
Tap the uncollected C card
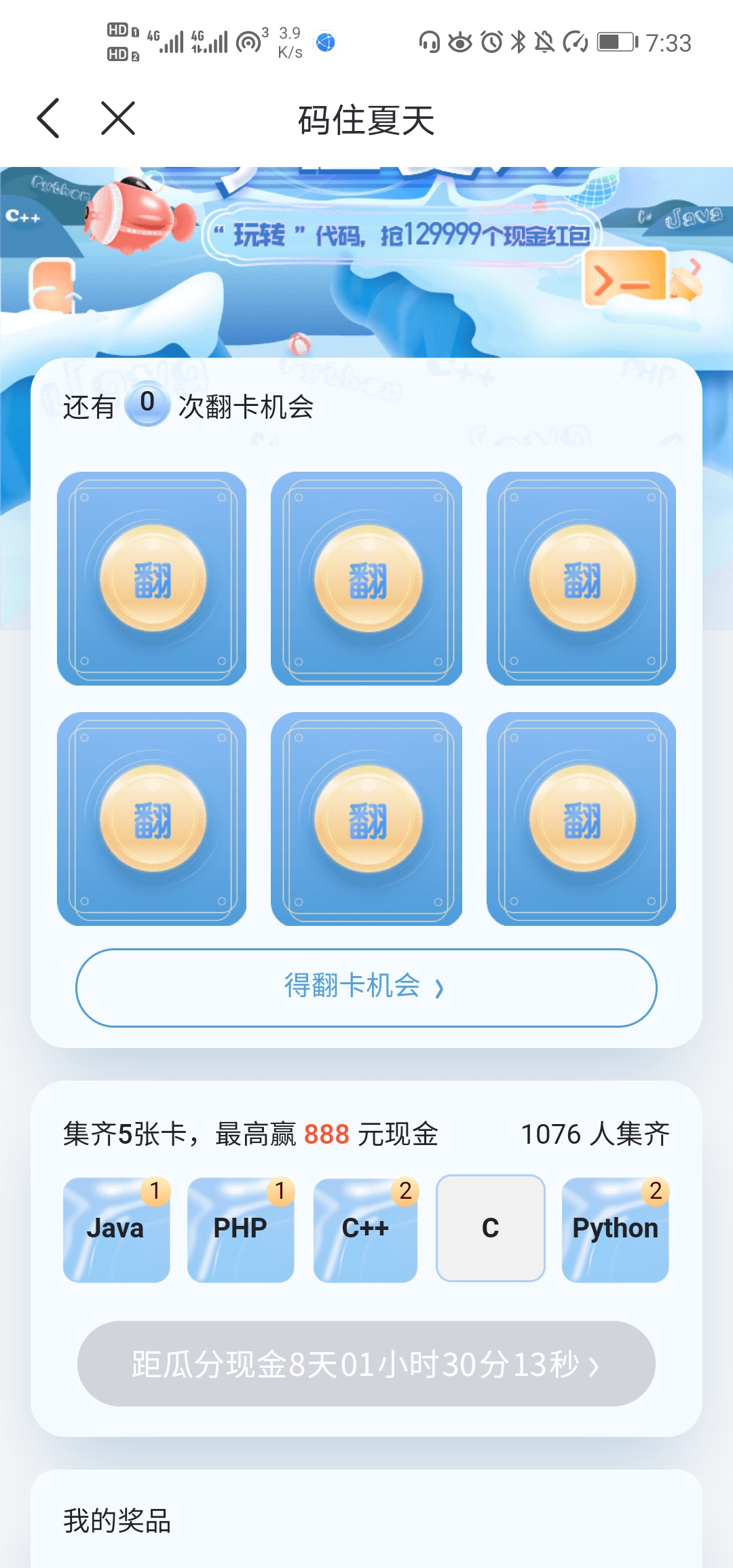tap(490, 1229)
